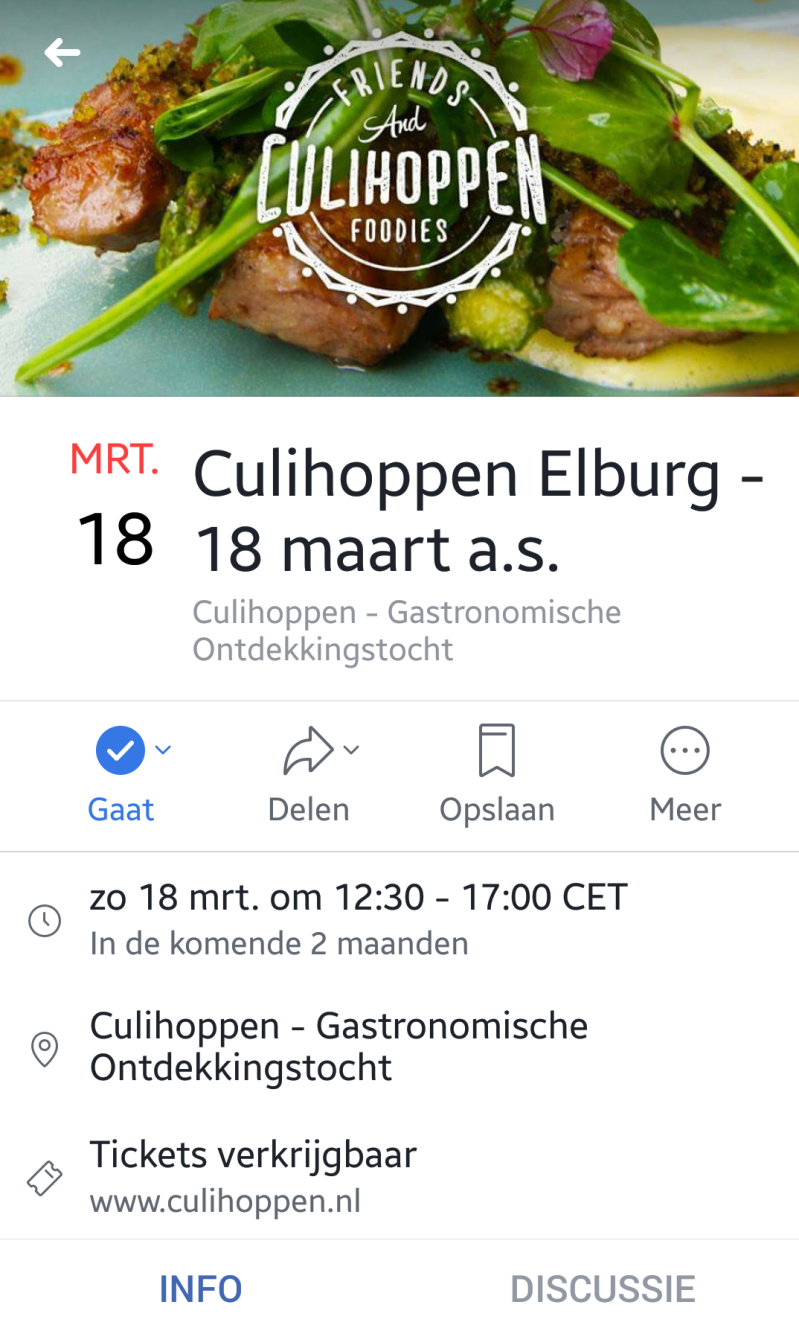The width and height of the screenshot is (799, 1328).
Task: Select the Info tab
Action: 200,1288
